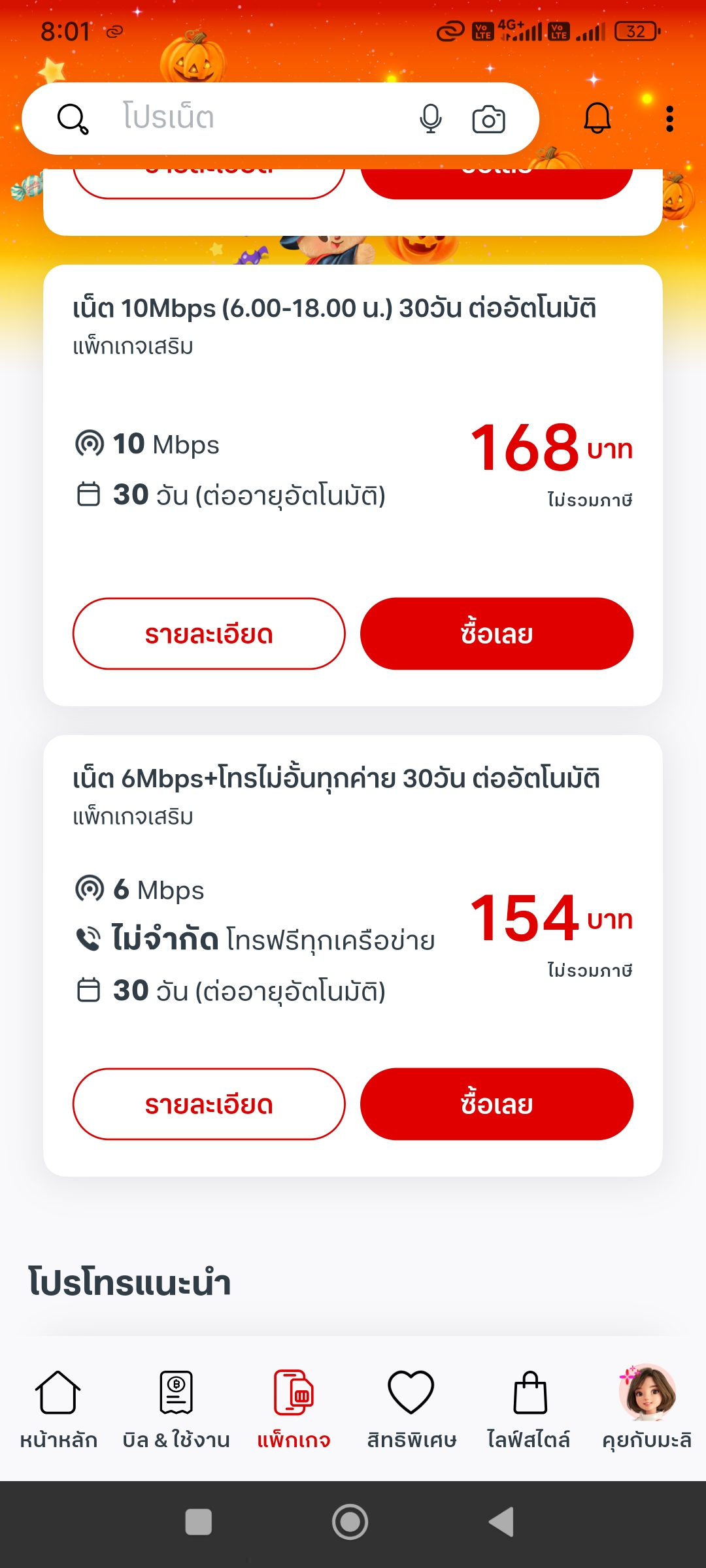The height and width of the screenshot is (1568, 706).
Task: View รายละเอียด for the 6Mbps package
Action: (x=209, y=1104)
